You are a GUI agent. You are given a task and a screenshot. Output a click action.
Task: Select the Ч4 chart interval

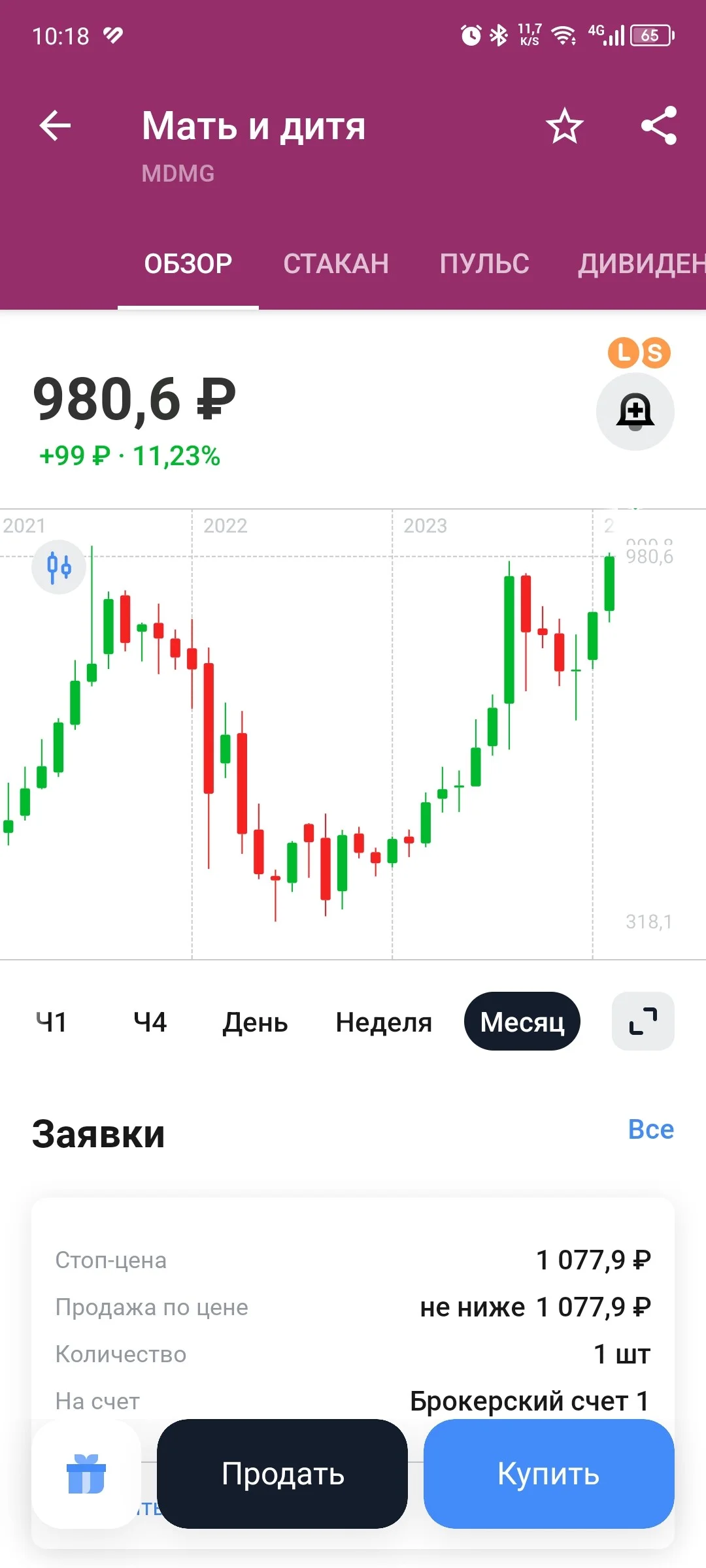150,1022
